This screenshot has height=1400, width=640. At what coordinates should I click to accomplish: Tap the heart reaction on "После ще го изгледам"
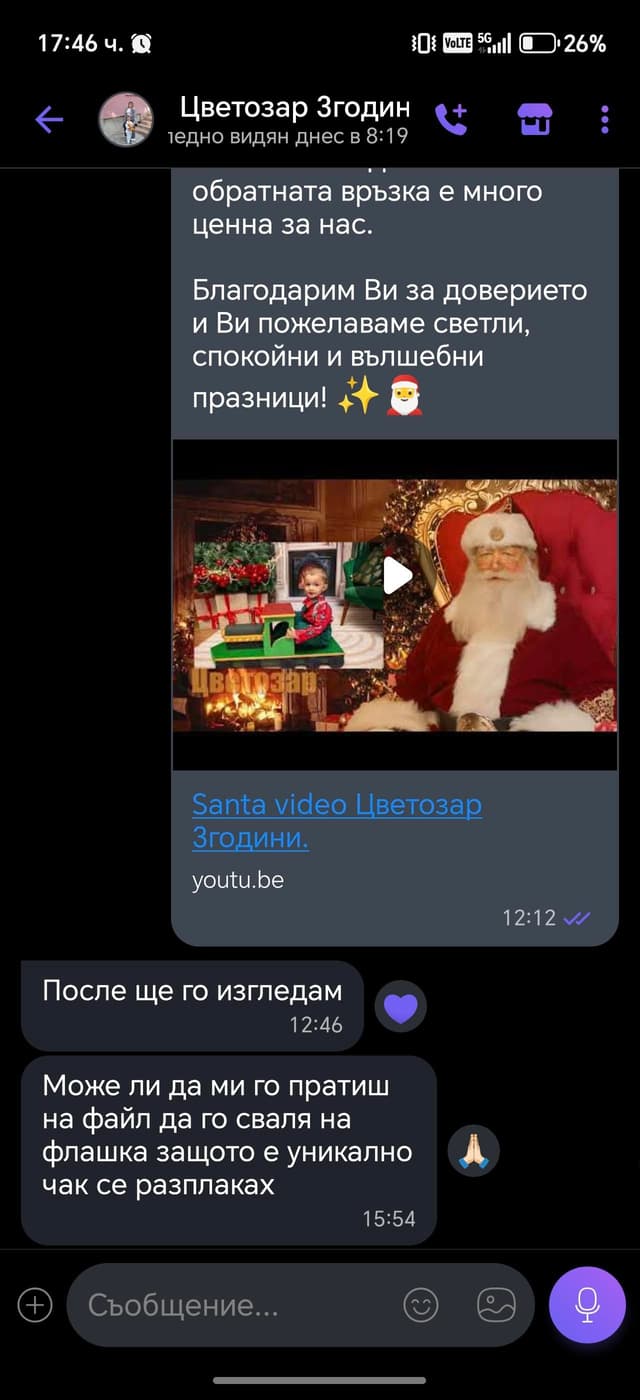click(400, 1007)
